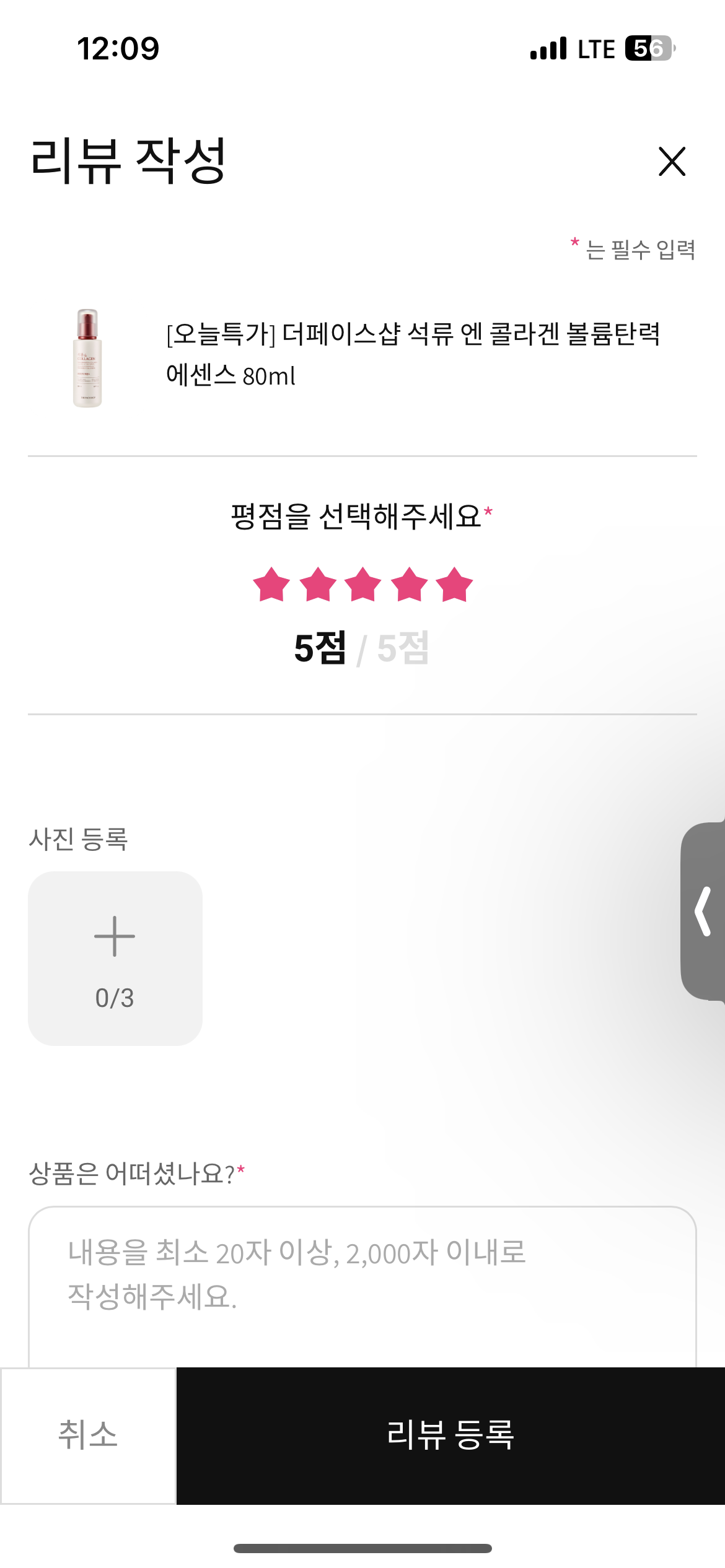Select the third star rating
The width and height of the screenshot is (725, 1568).
point(363,585)
